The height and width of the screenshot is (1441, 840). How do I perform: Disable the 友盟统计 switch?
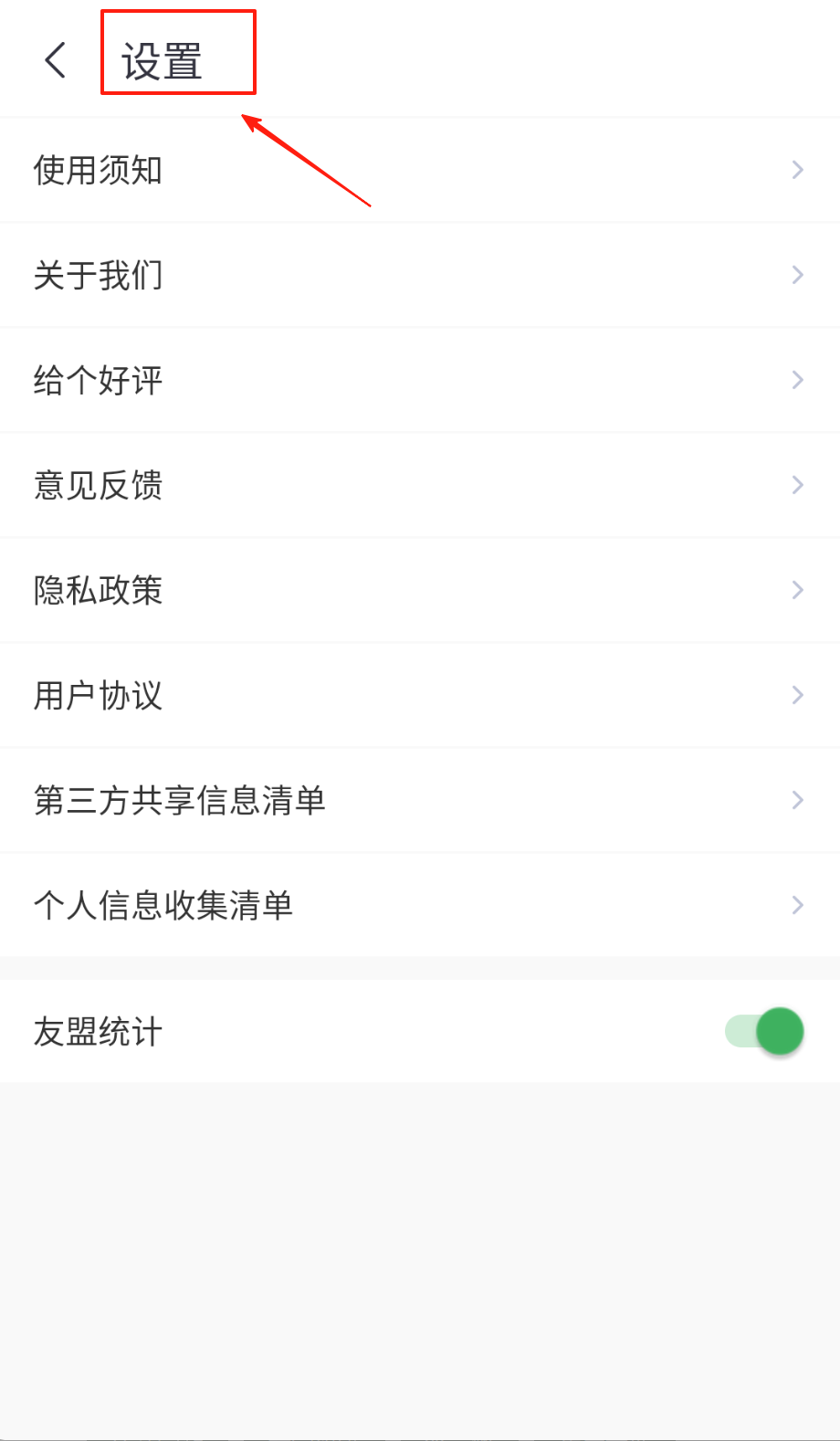(x=765, y=1032)
